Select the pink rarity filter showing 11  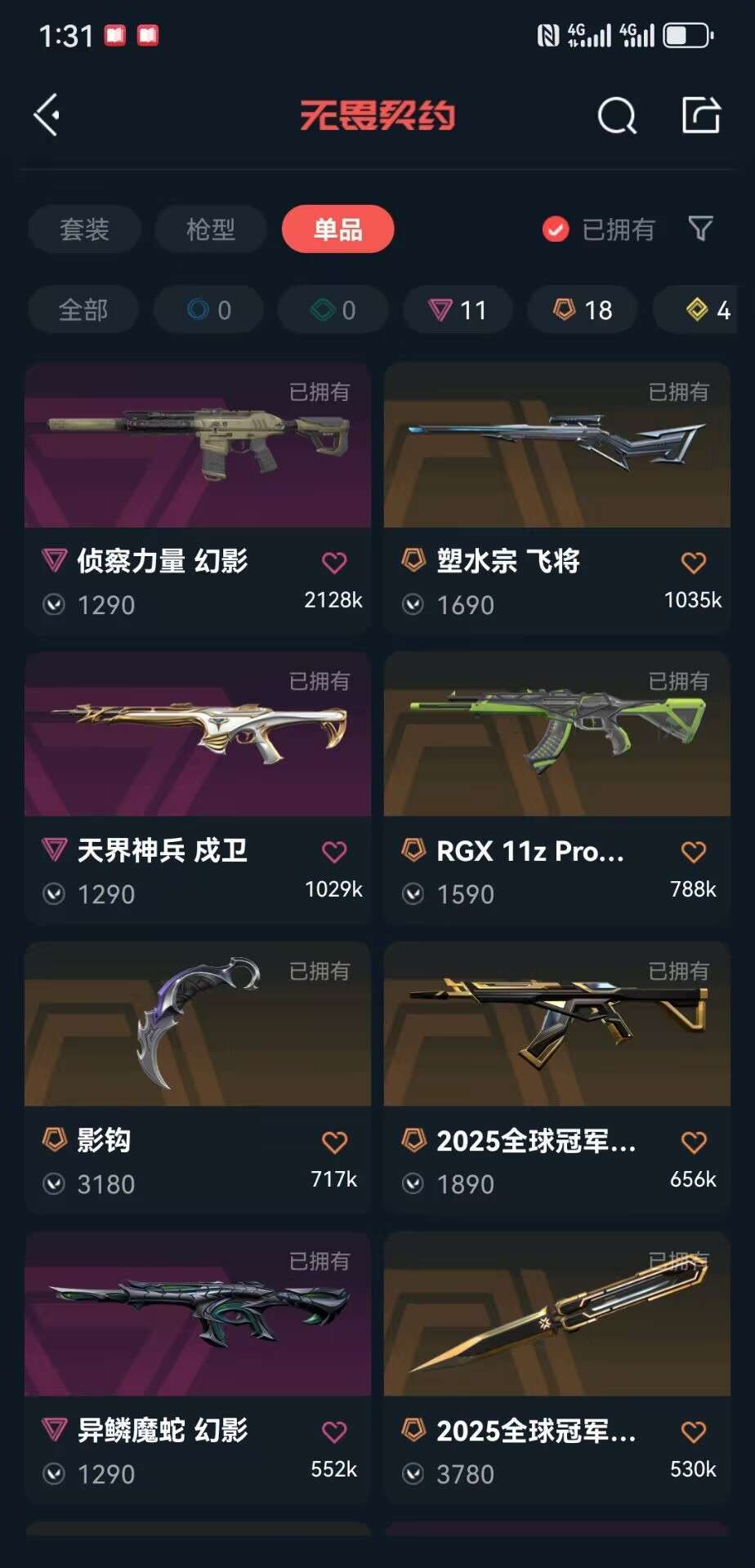point(457,310)
